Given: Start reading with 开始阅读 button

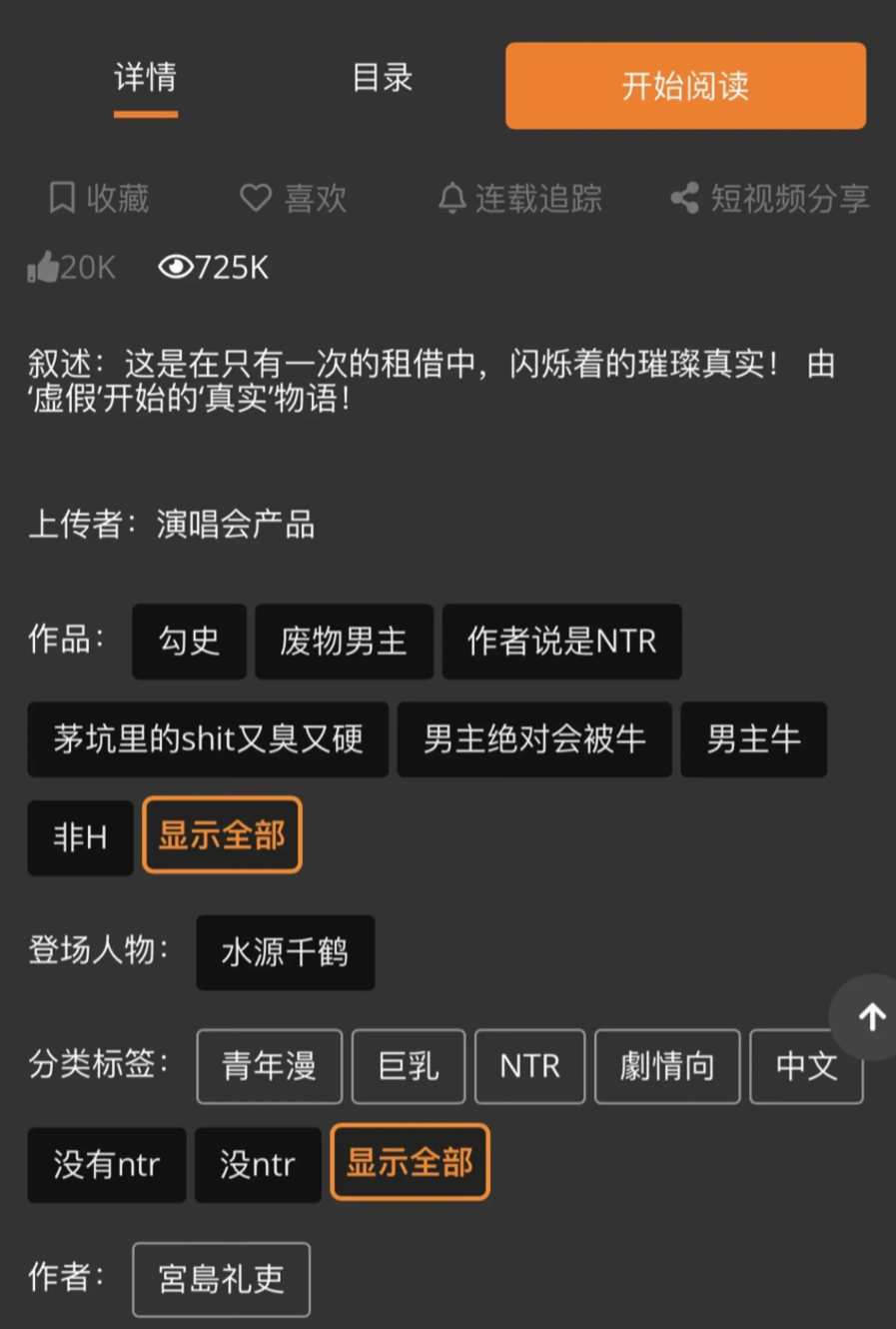Looking at the screenshot, I should coord(685,86).
